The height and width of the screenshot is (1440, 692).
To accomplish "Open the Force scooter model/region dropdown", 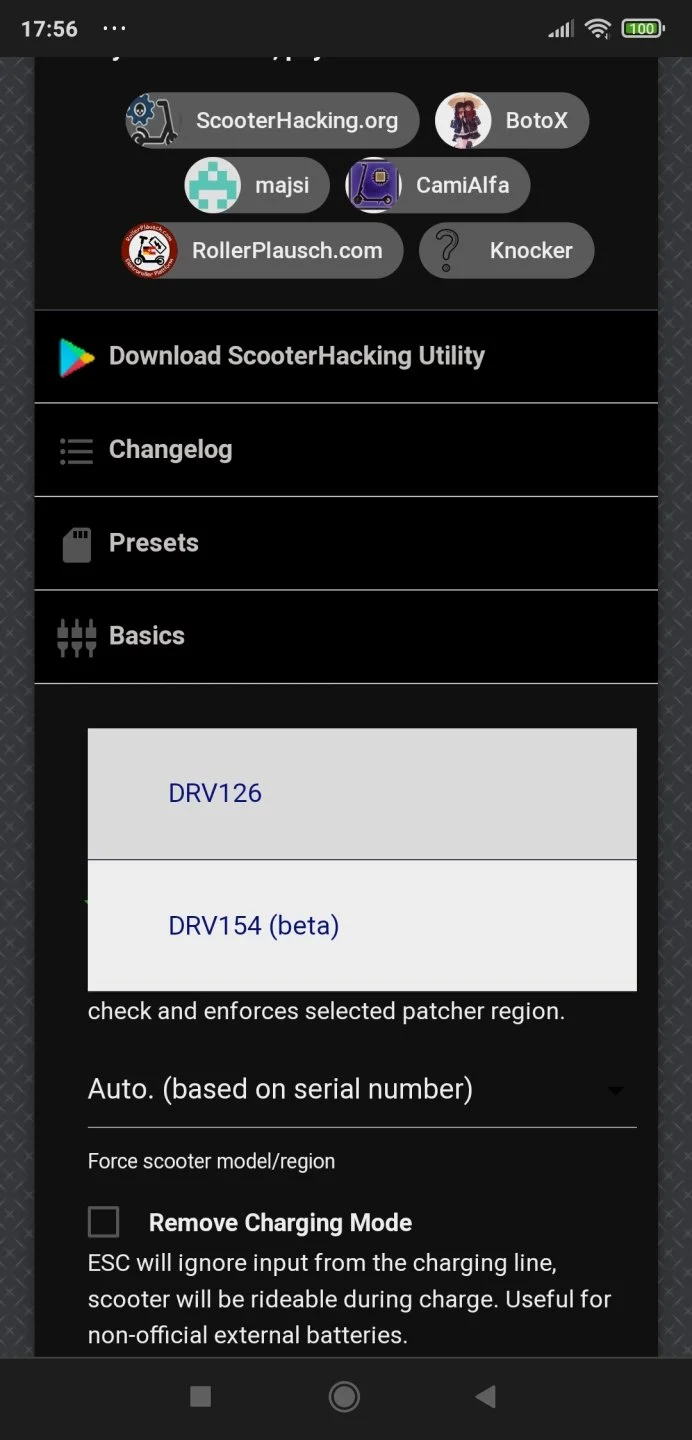I will tap(362, 1089).
